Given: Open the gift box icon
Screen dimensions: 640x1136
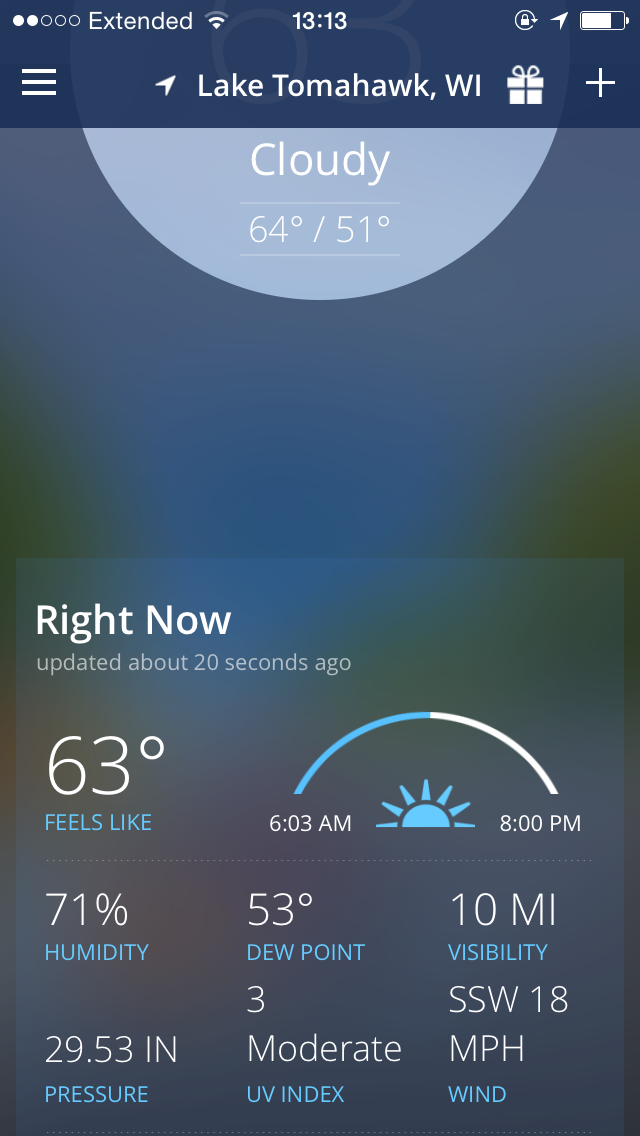Looking at the screenshot, I should [525, 85].
